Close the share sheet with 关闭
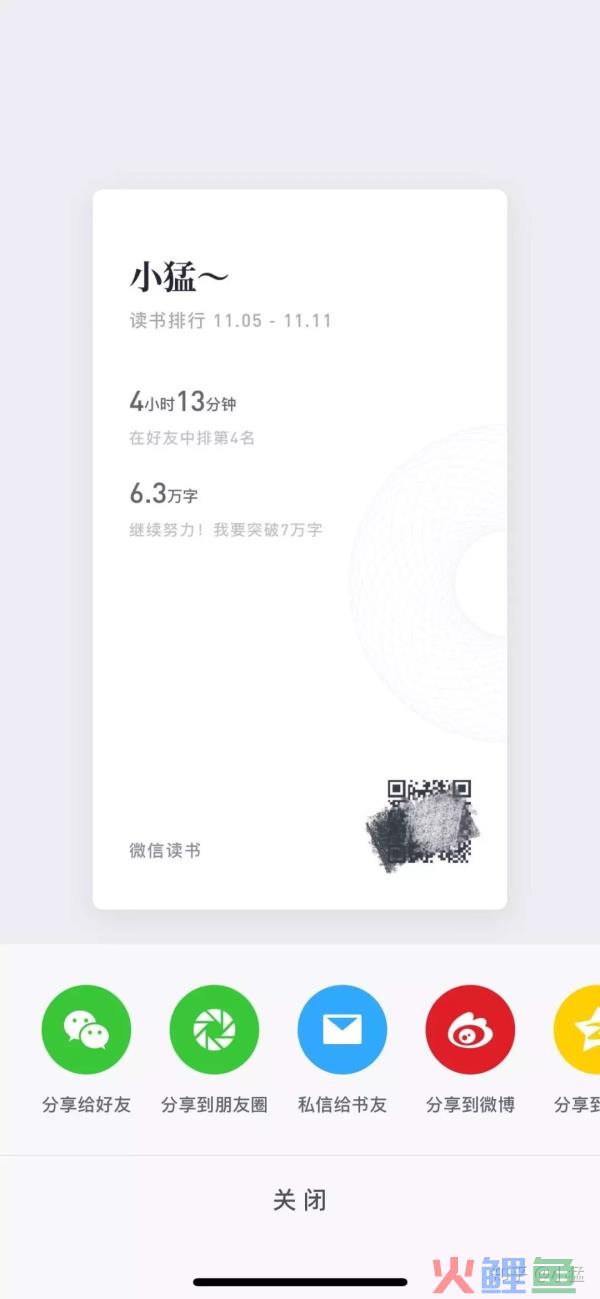The height and width of the screenshot is (1299, 600). click(300, 1200)
